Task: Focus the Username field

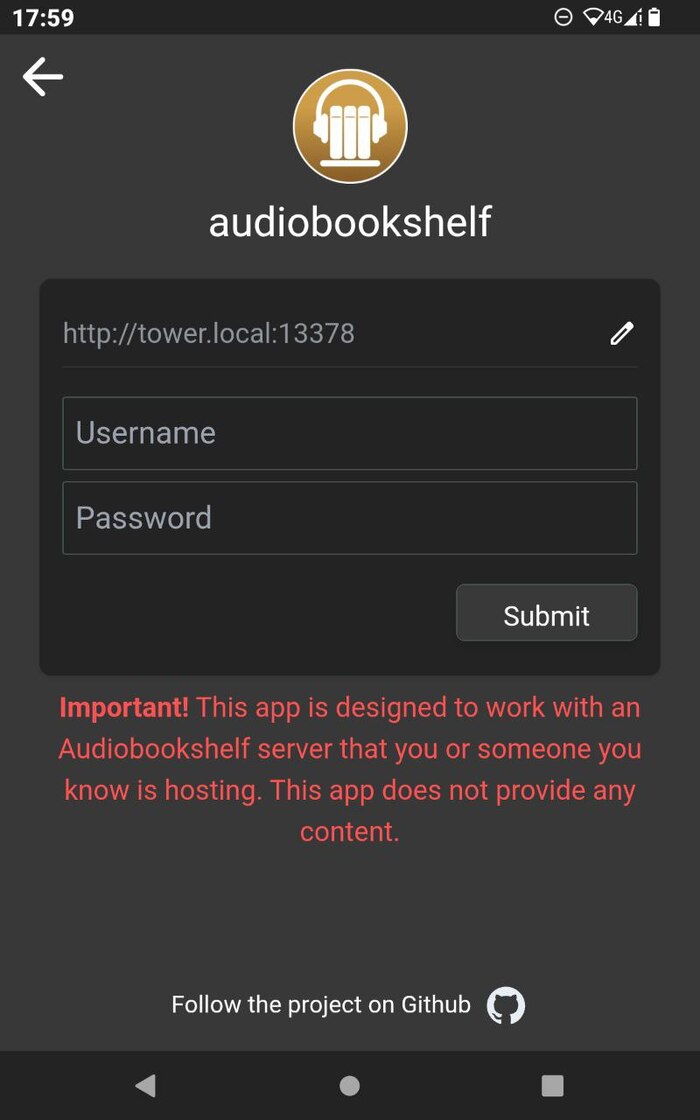Action: coord(349,433)
